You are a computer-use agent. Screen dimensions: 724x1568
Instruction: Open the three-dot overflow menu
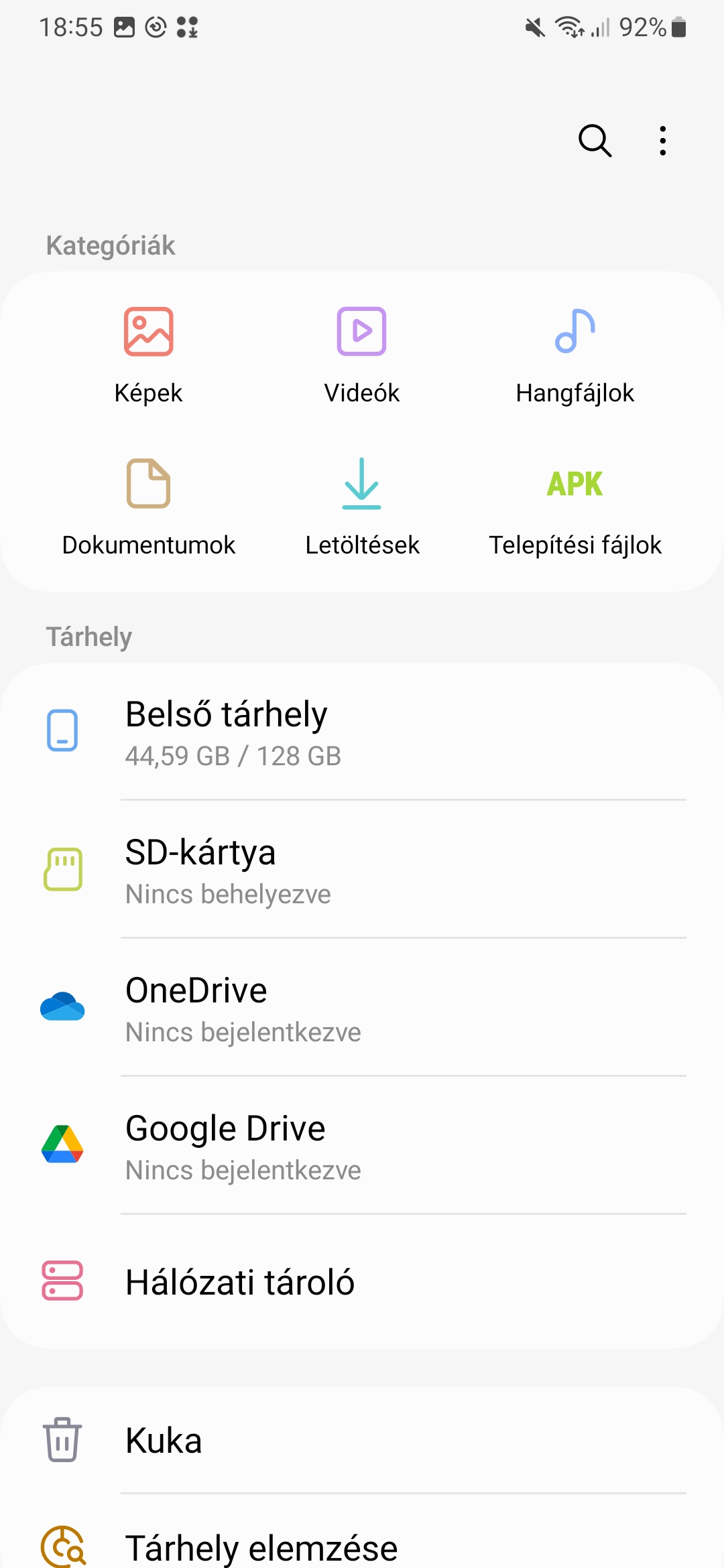point(662,141)
